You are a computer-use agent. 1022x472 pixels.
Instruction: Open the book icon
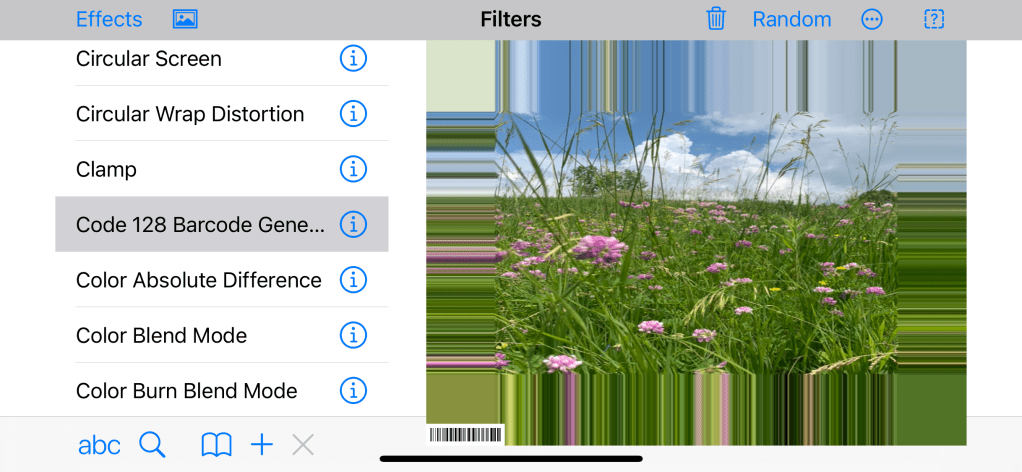click(216, 445)
